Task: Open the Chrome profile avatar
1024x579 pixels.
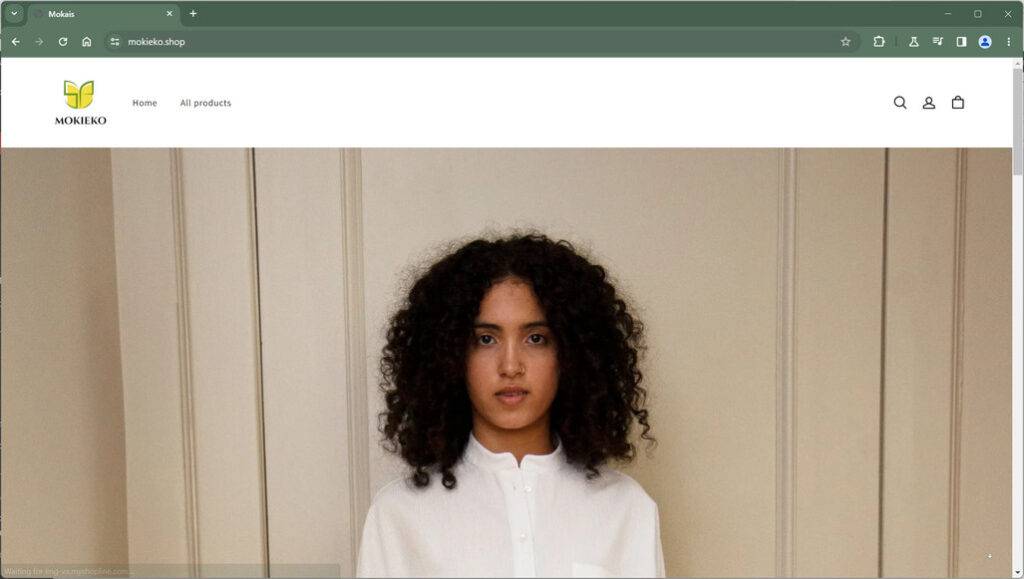Action: [985, 42]
